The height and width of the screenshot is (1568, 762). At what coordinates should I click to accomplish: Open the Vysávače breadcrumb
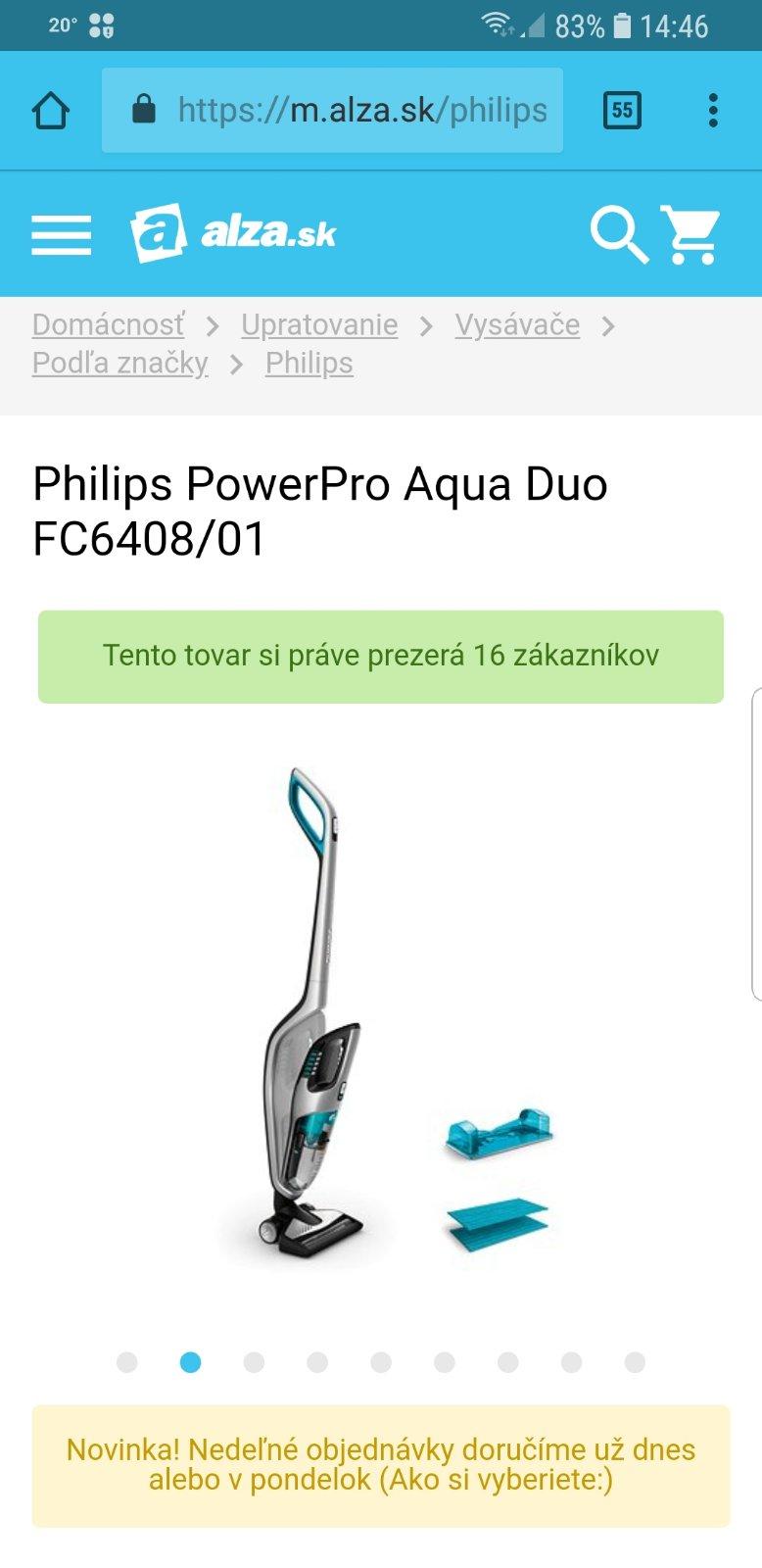[x=517, y=325]
